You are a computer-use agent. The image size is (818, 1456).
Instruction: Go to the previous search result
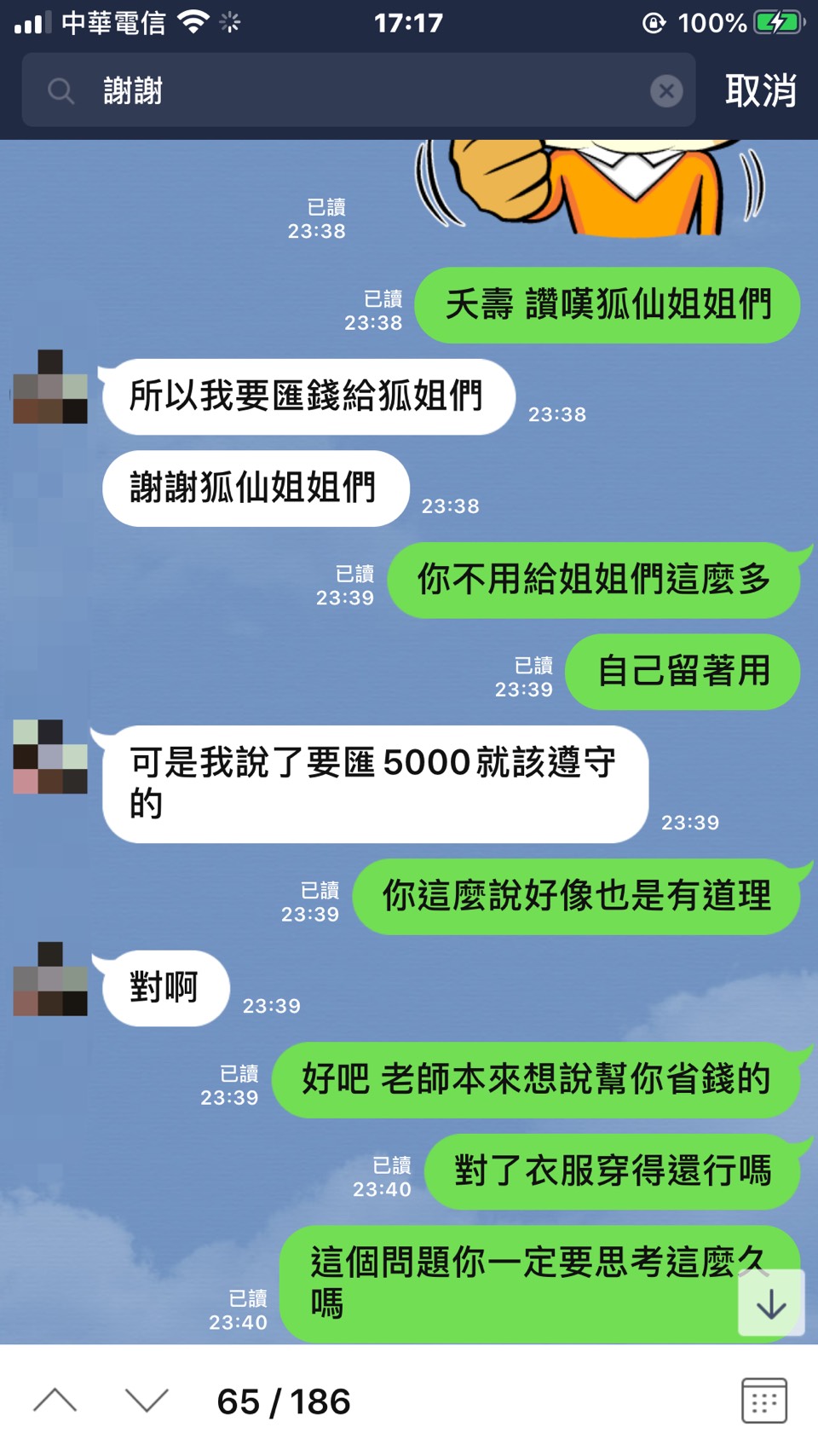point(55,1401)
